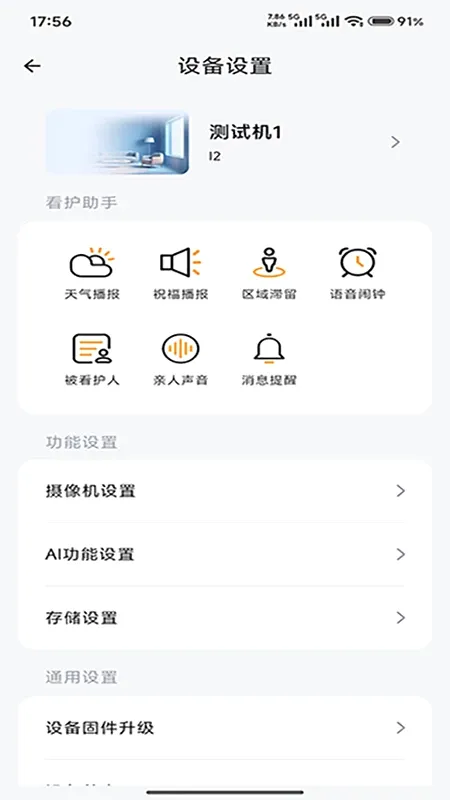The height and width of the screenshot is (800, 450).
Task: Open the 测试机1 device details
Action: coord(224,142)
